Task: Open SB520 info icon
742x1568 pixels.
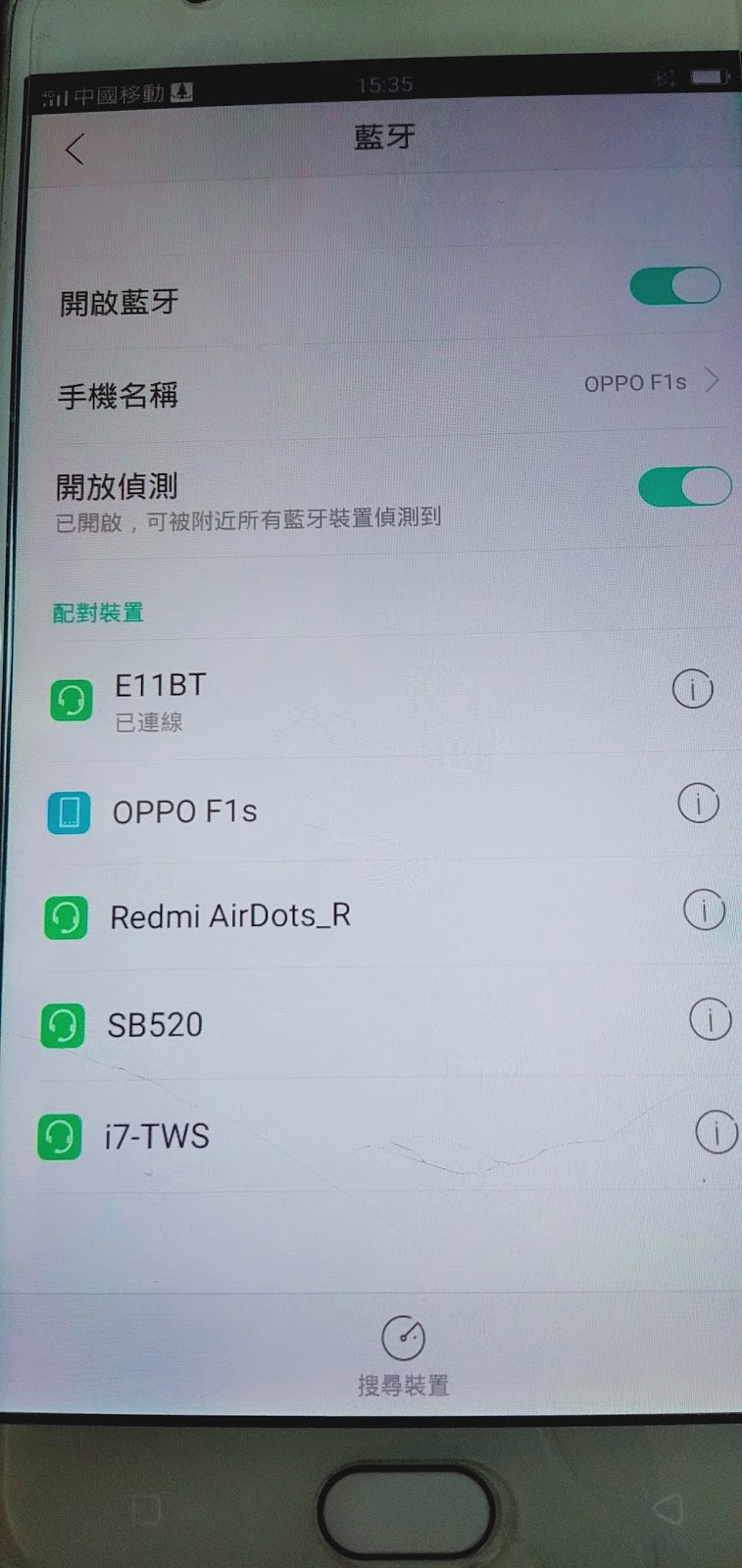Action: click(x=710, y=1019)
